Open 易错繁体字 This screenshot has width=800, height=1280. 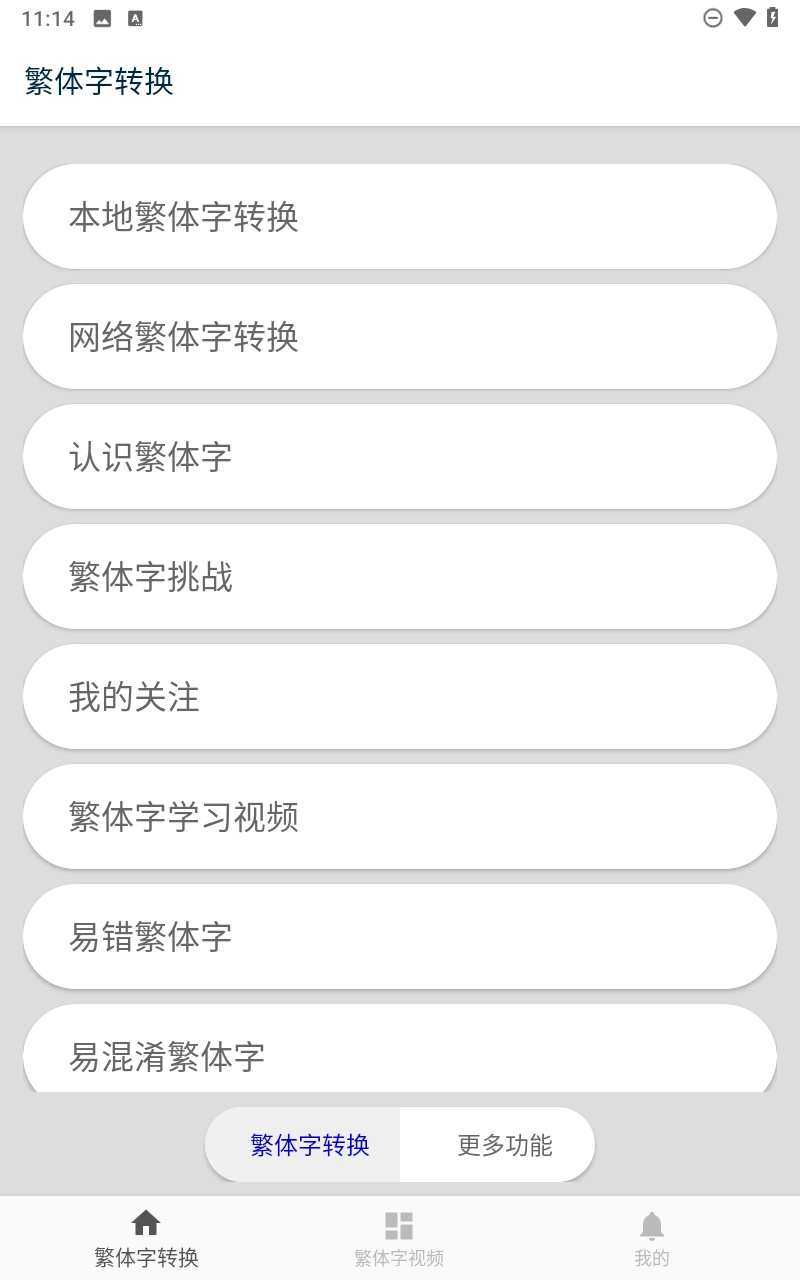(x=399, y=936)
